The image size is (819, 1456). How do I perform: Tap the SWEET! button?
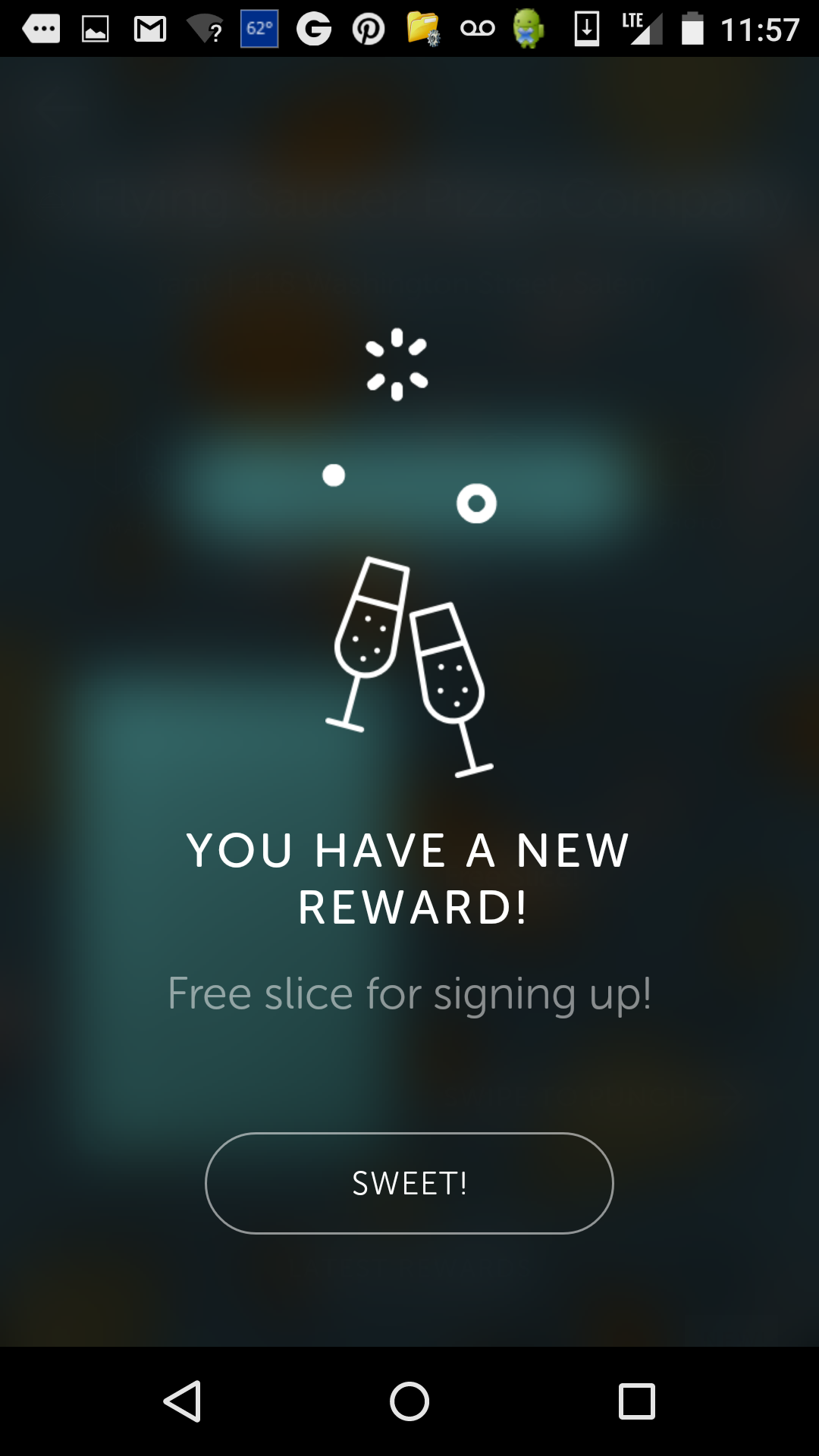coord(409,1183)
